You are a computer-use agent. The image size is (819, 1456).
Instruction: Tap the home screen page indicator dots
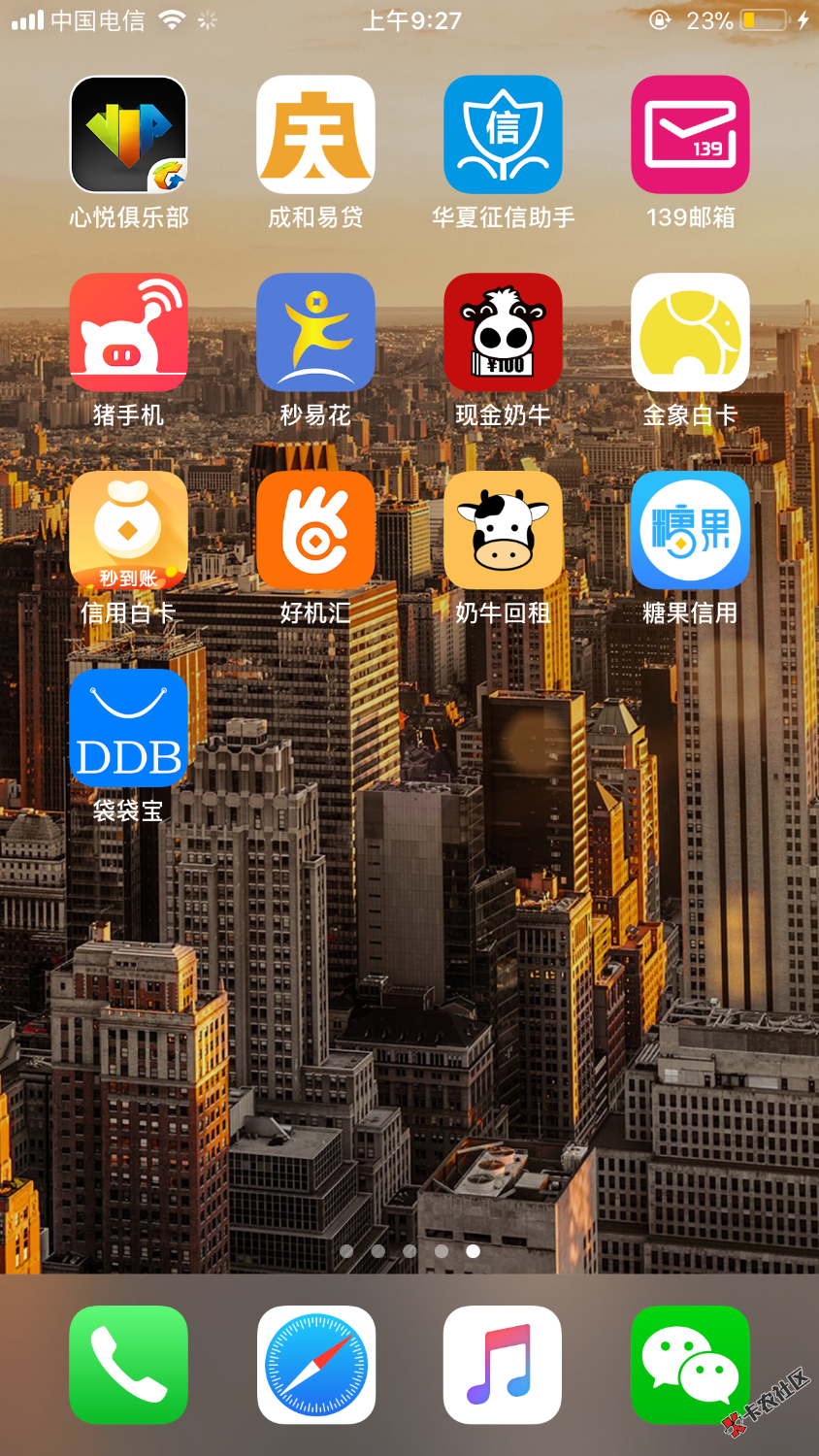coord(409,1251)
